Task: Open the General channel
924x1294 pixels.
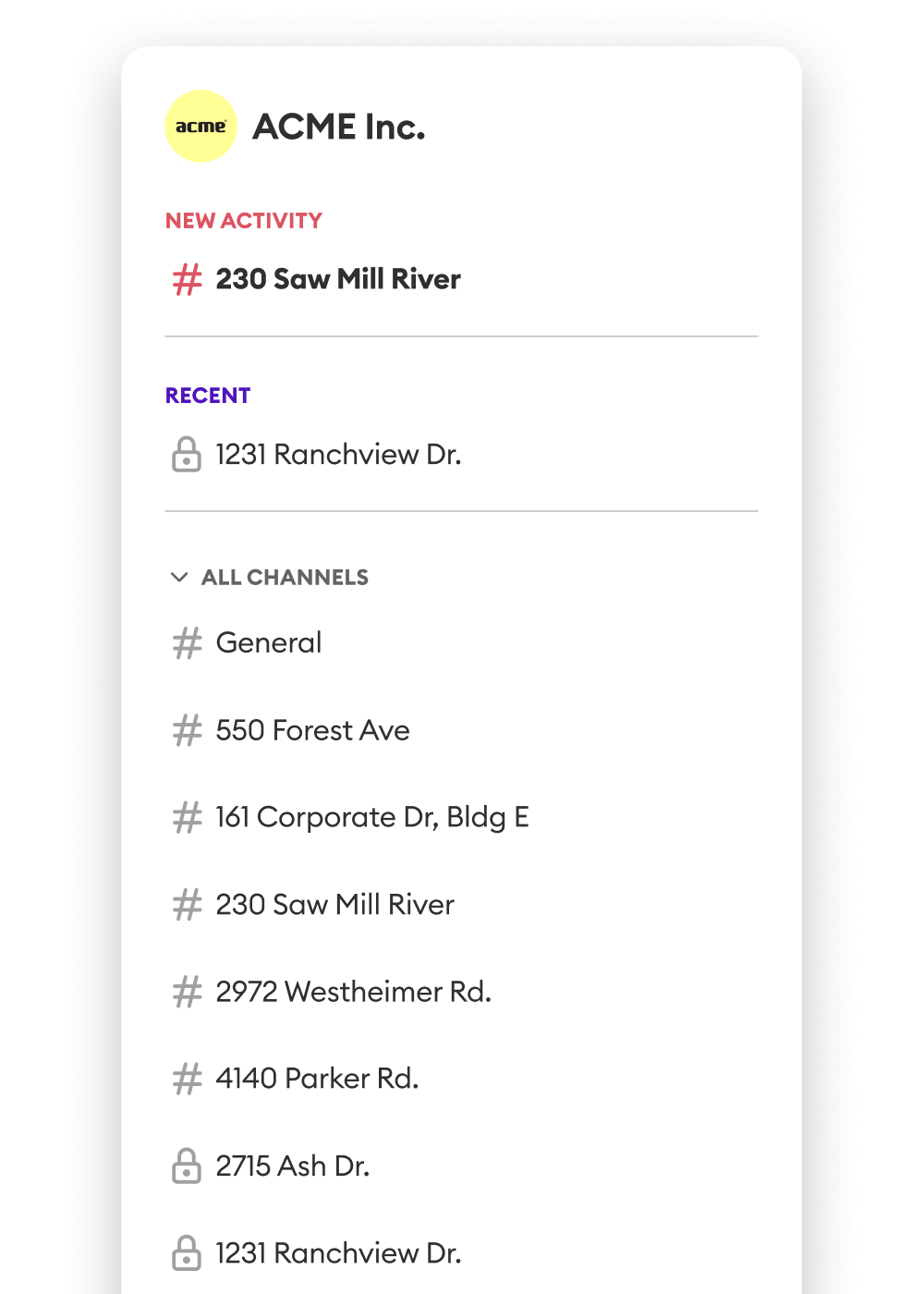Action: pyautogui.click(x=268, y=642)
